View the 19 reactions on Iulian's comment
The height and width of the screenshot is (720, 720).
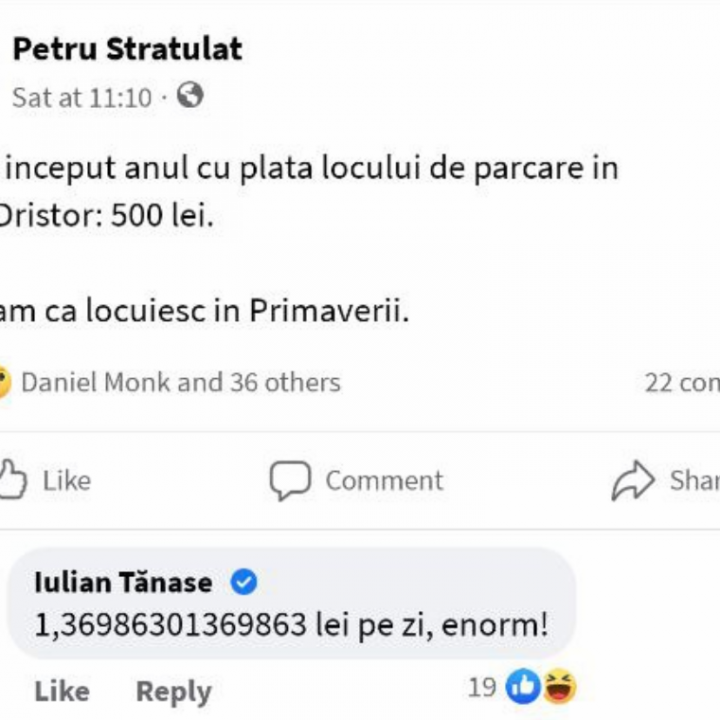523,687
